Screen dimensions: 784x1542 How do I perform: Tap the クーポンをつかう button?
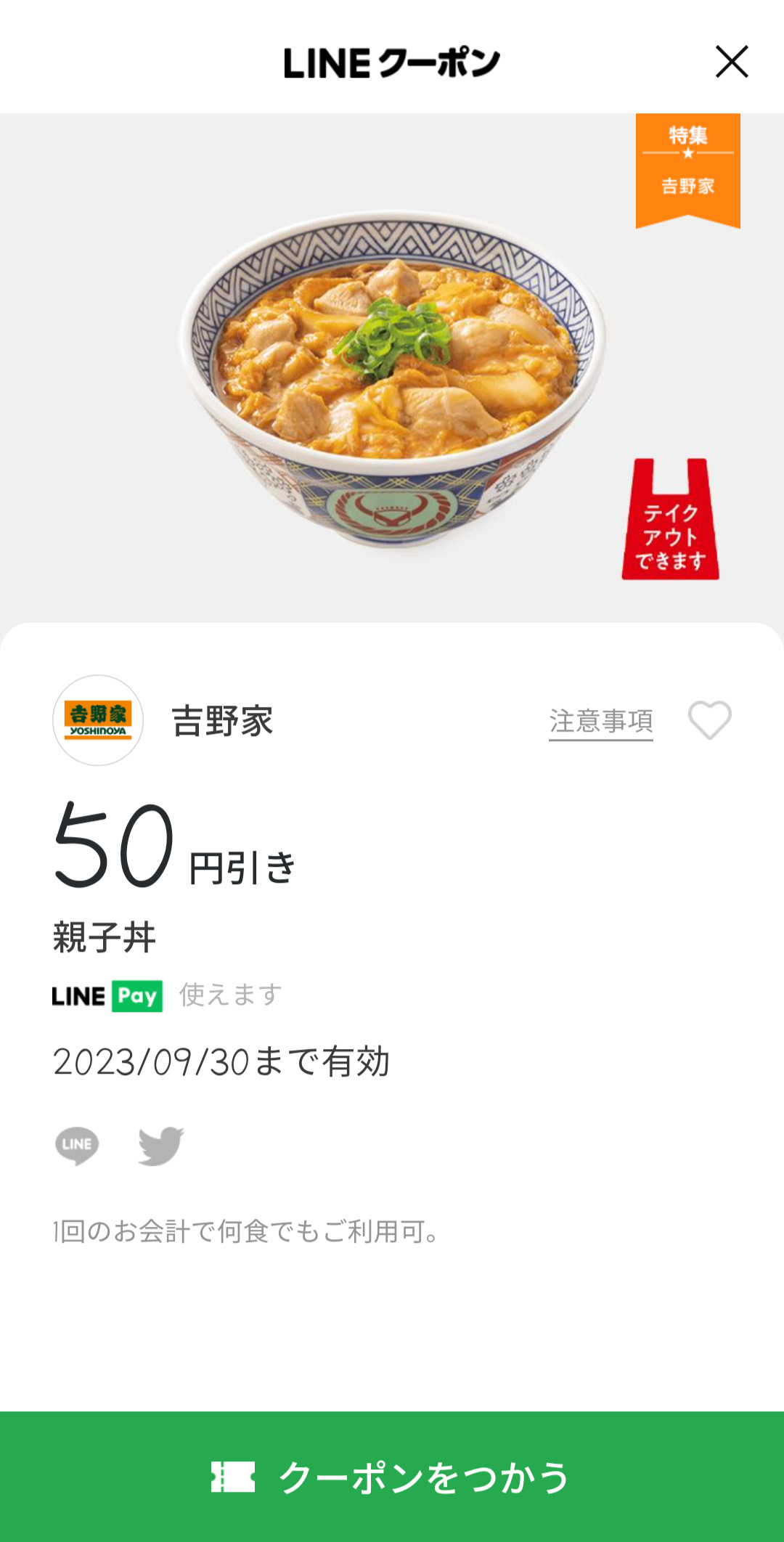392,1477
